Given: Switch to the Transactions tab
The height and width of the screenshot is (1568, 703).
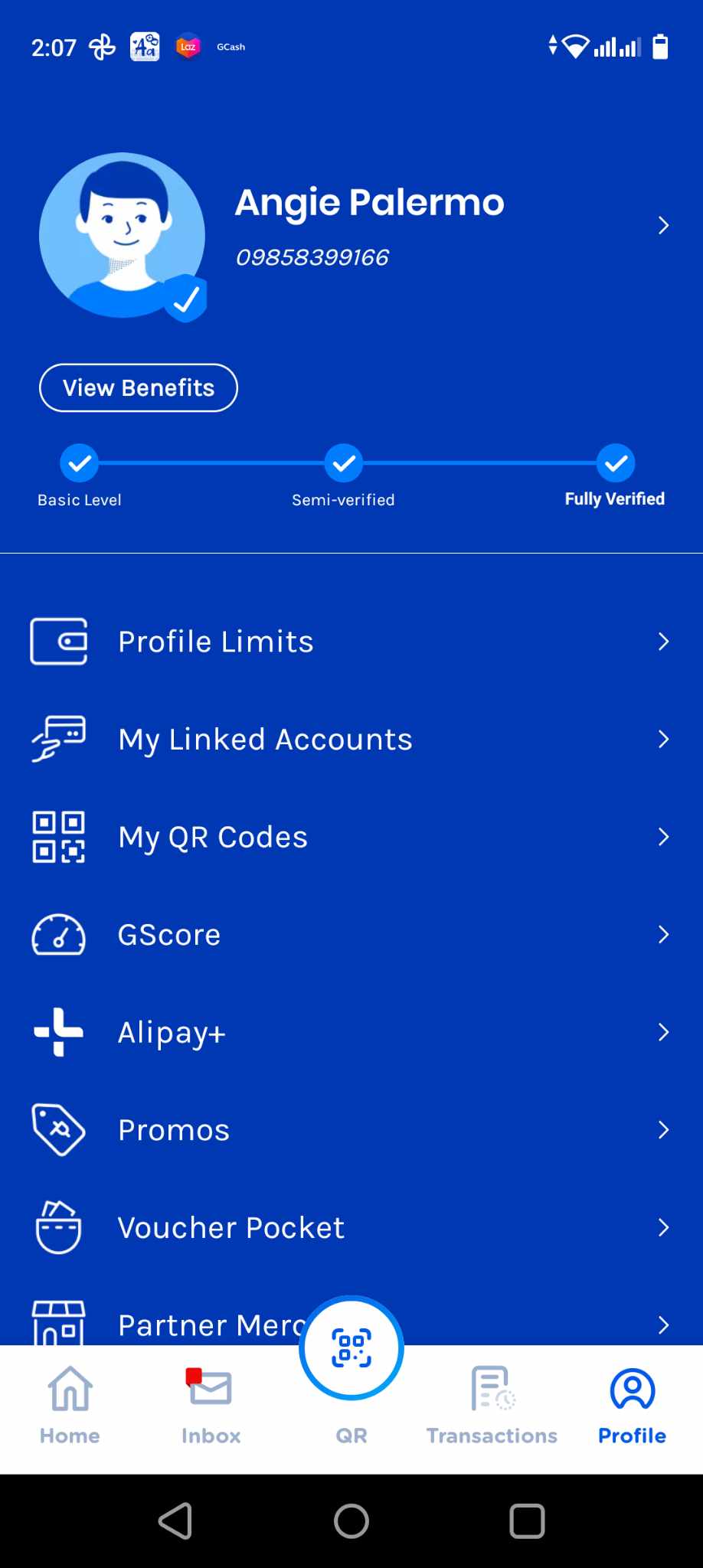Looking at the screenshot, I should click(492, 1405).
